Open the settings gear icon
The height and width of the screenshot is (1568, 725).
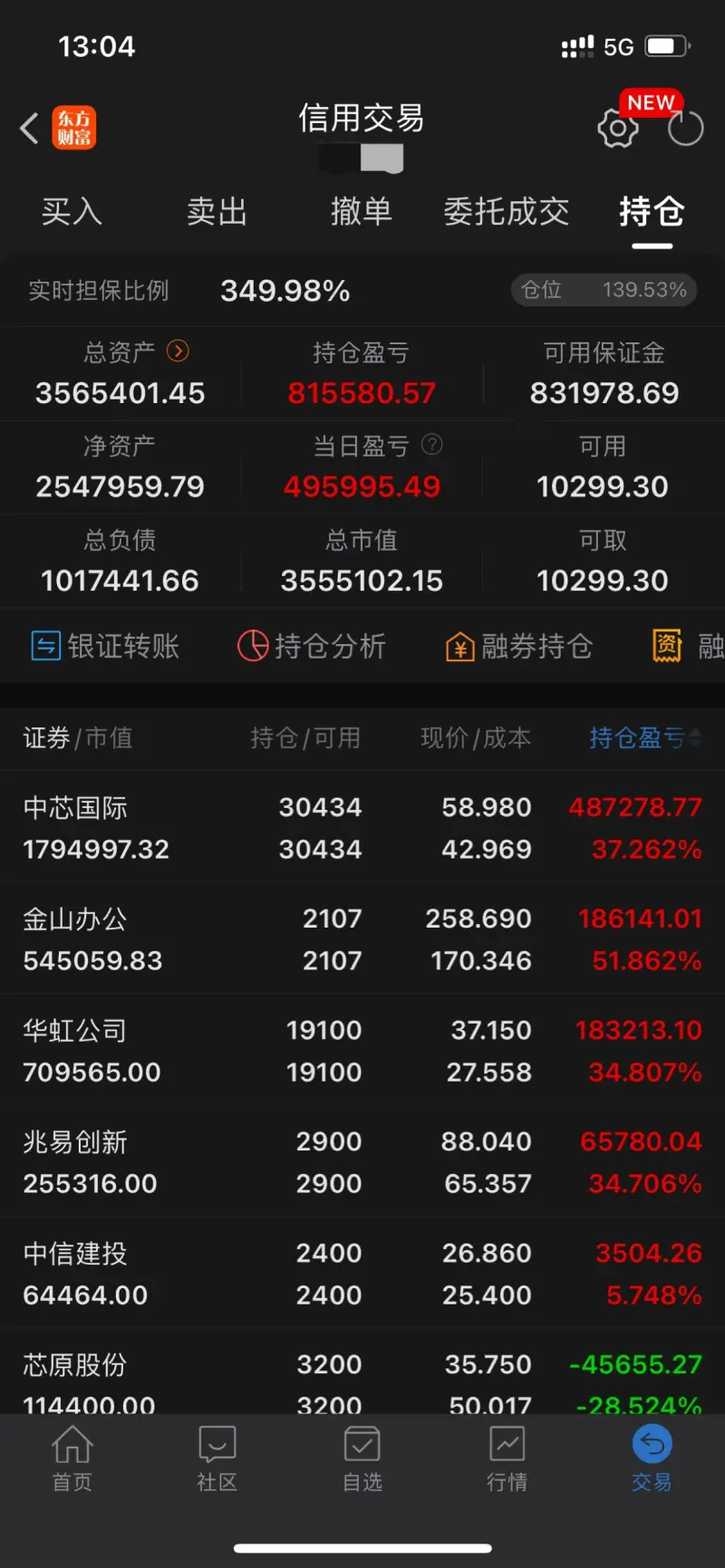(618, 129)
